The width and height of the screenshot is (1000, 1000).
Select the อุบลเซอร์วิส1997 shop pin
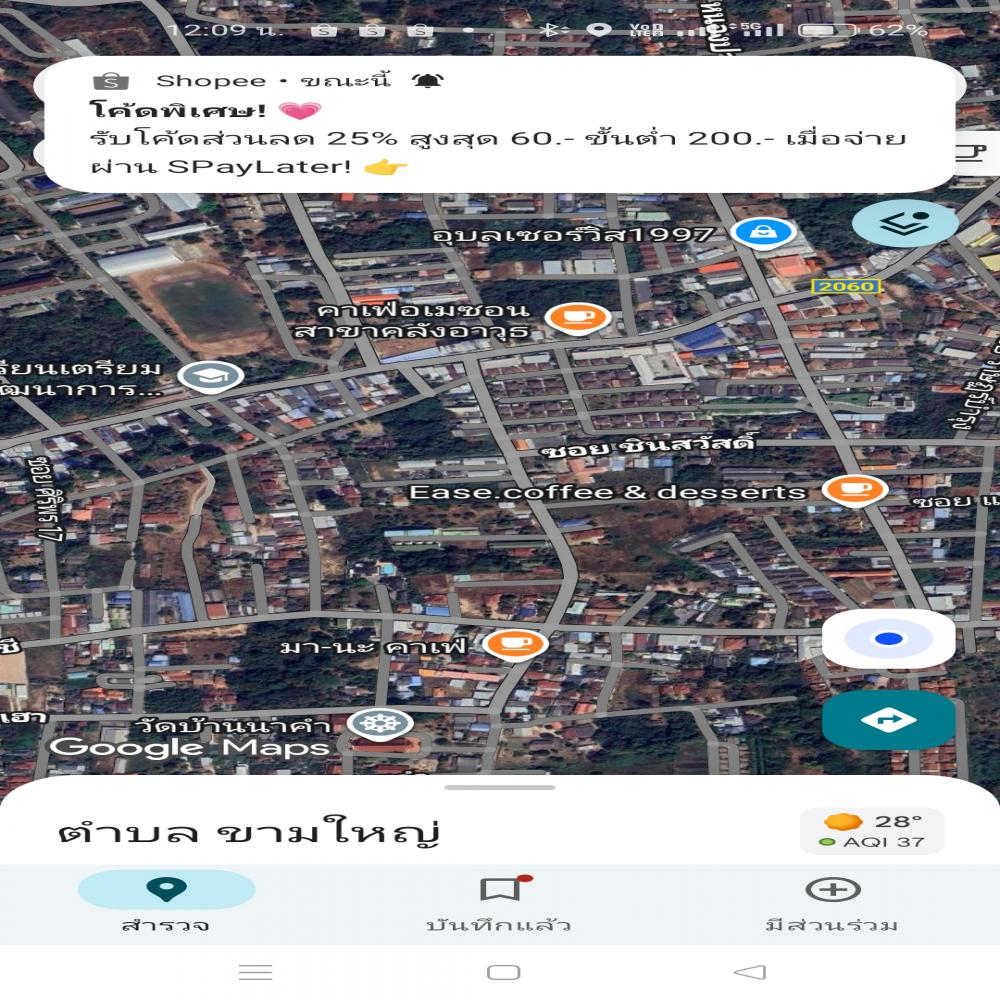763,234
